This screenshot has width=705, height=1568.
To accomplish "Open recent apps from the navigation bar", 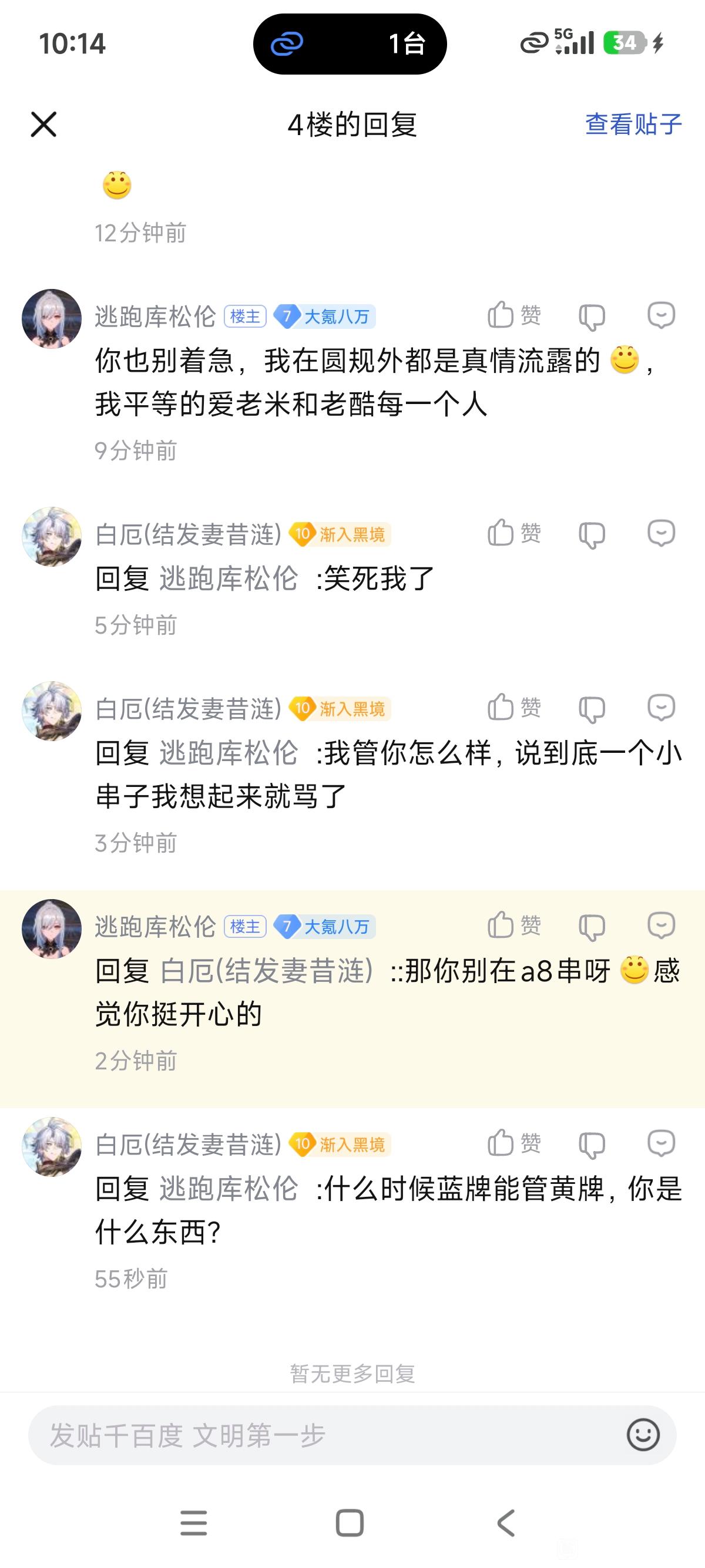I will coord(194,1523).
